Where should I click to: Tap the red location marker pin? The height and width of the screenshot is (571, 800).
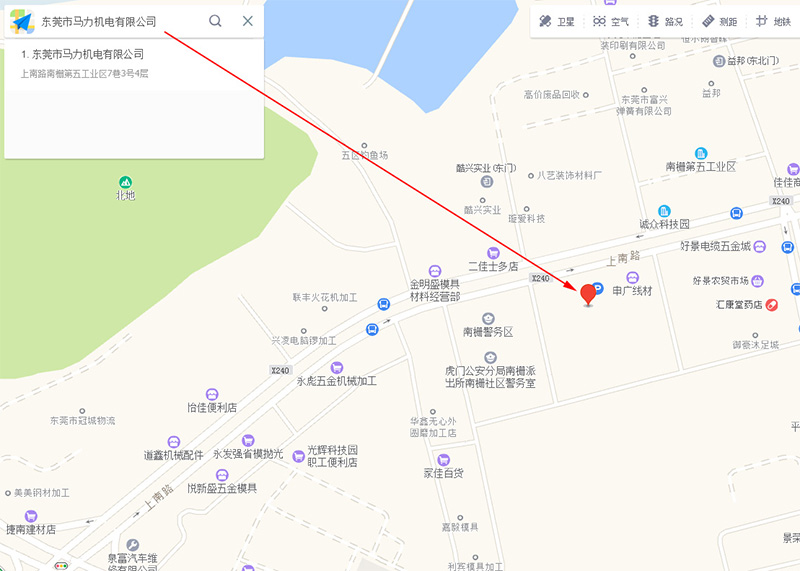click(x=588, y=294)
